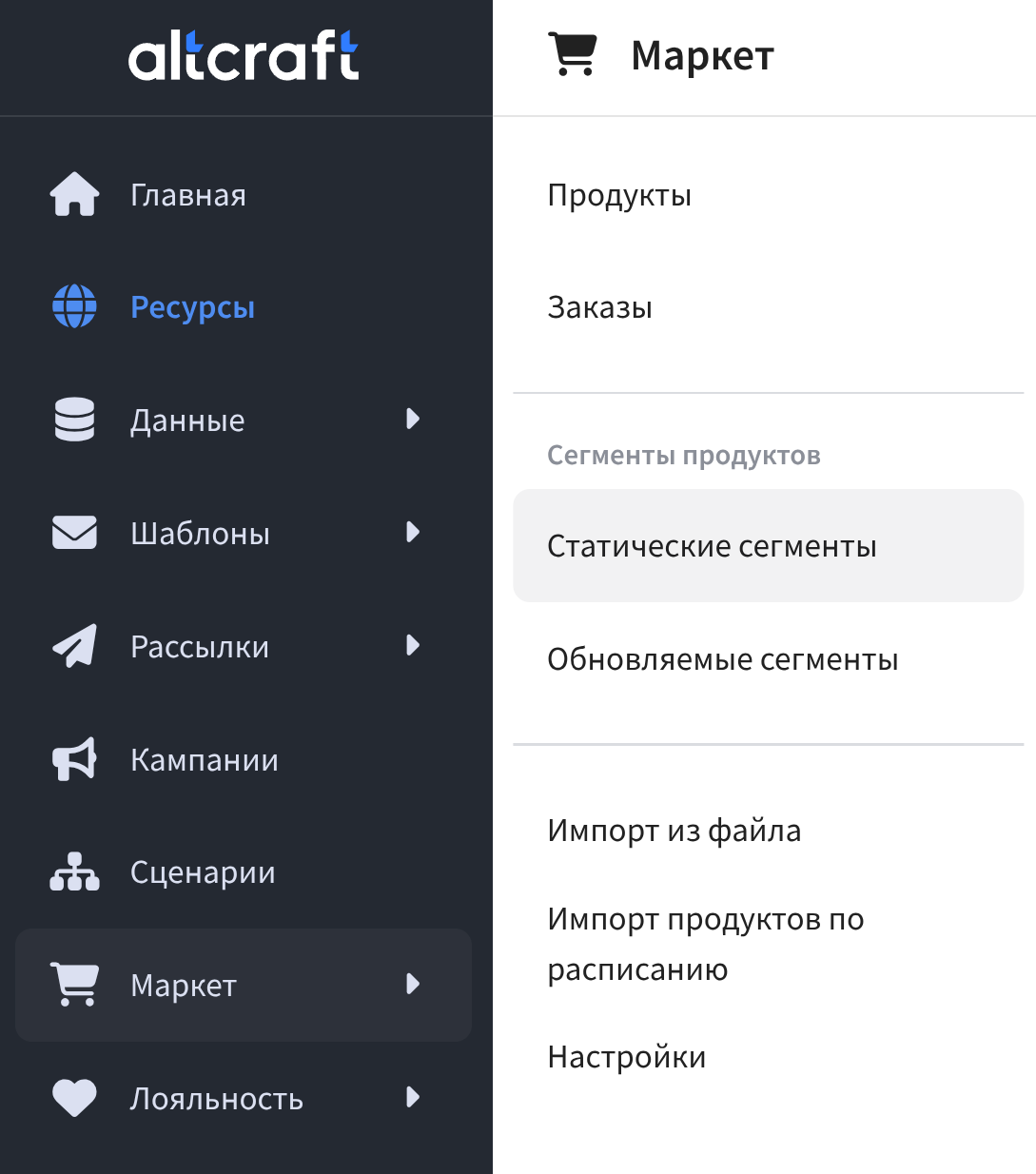Go to Сценарии

pos(202,871)
